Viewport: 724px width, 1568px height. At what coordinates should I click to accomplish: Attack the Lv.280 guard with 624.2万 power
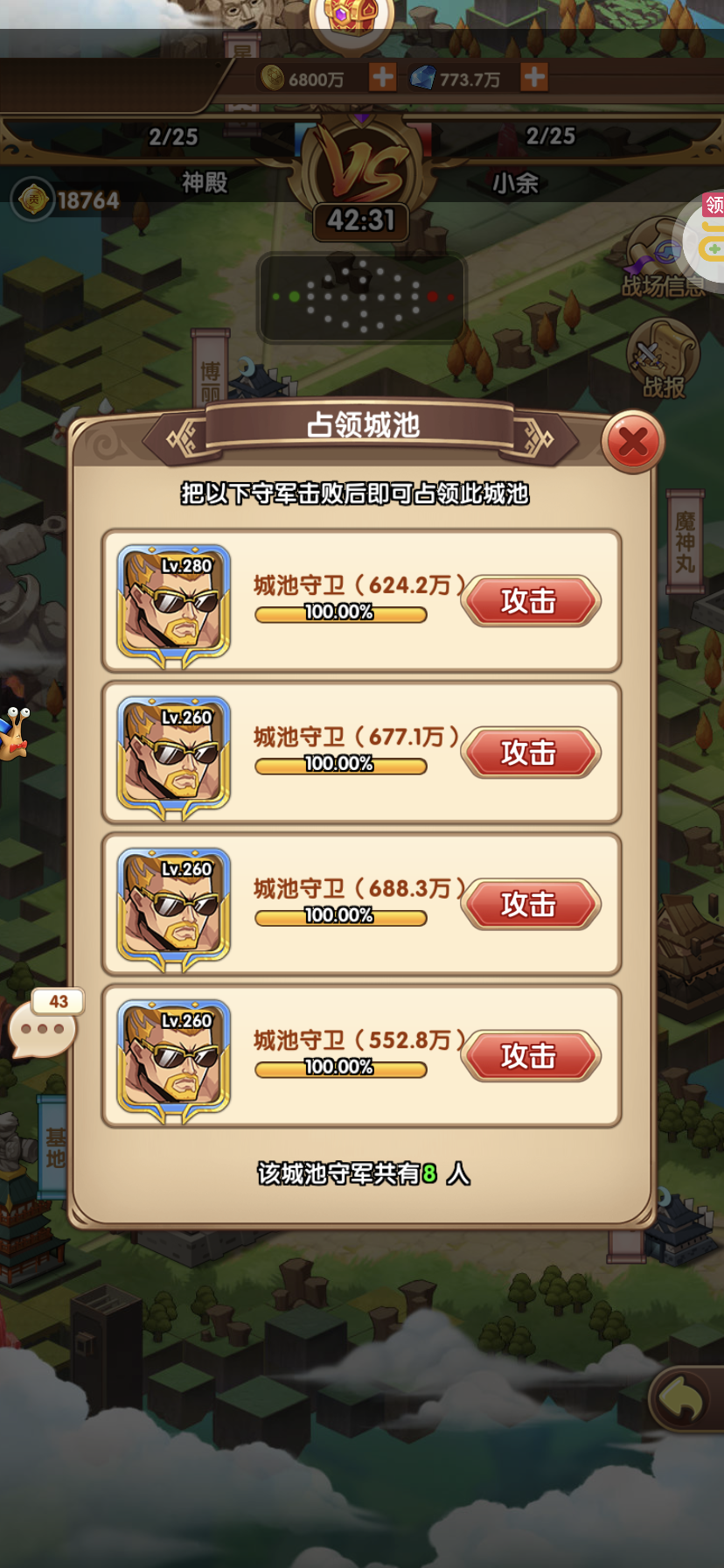[x=531, y=601]
